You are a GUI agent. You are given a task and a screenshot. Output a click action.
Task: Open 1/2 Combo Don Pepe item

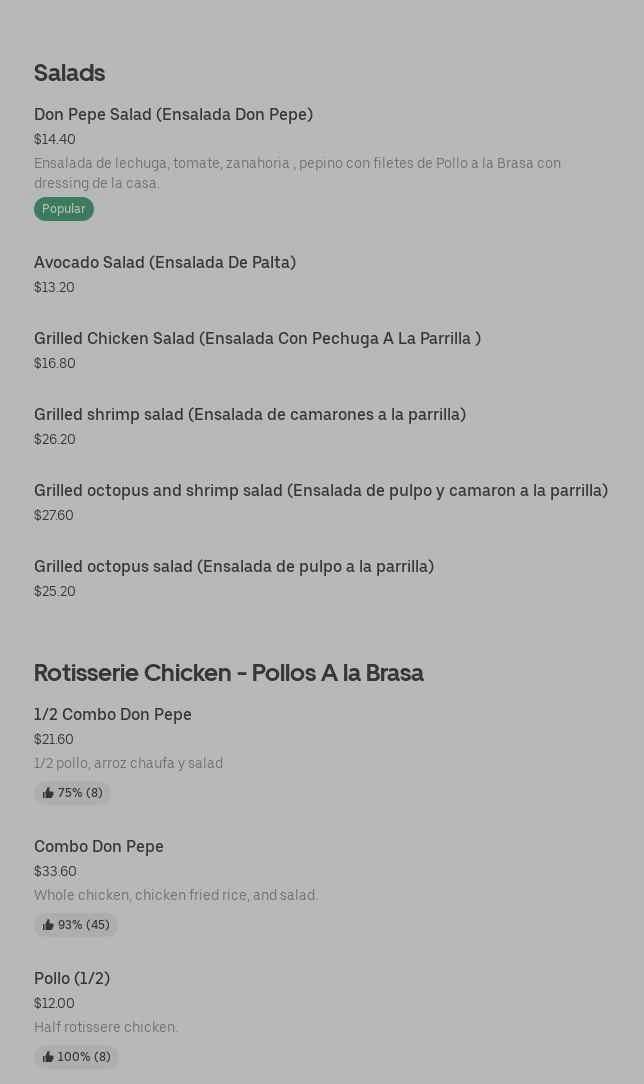click(x=113, y=715)
